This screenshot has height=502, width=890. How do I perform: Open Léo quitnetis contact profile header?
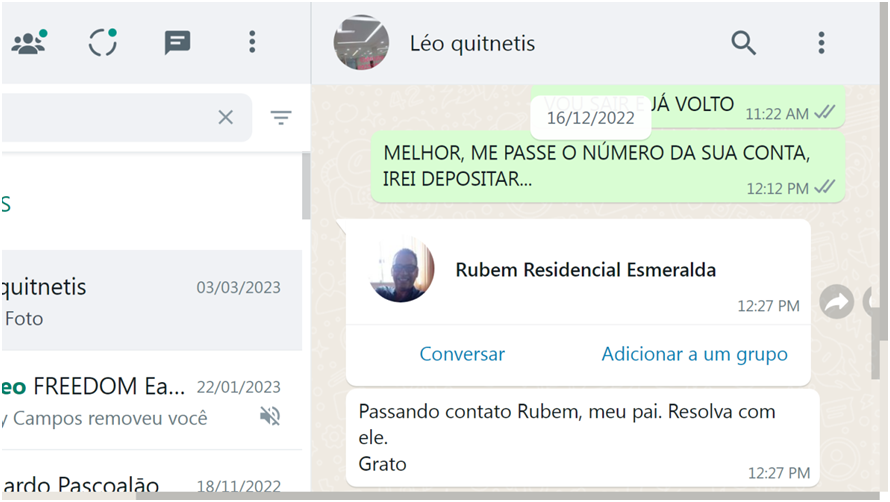click(472, 43)
